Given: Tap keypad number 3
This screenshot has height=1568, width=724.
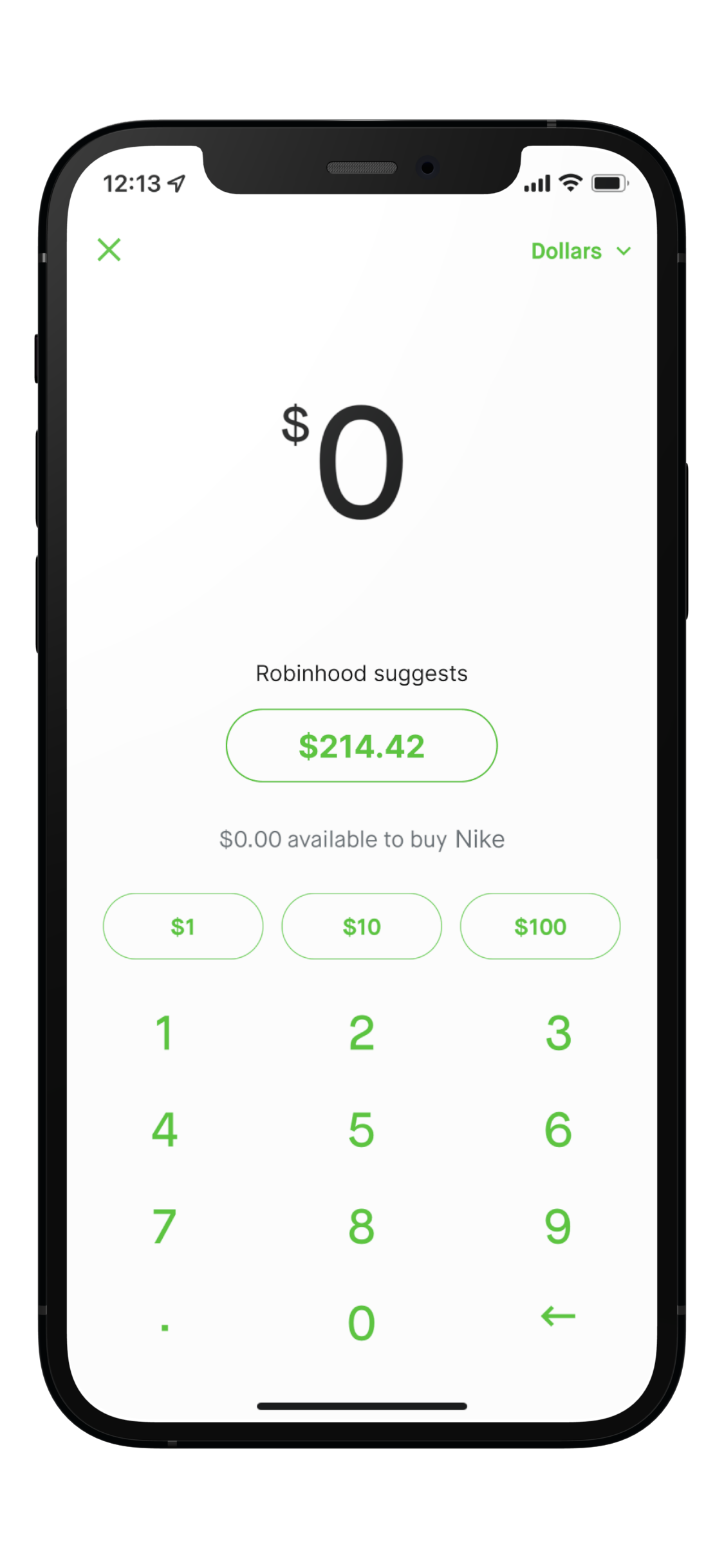Looking at the screenshot, I should (558, 1033).
